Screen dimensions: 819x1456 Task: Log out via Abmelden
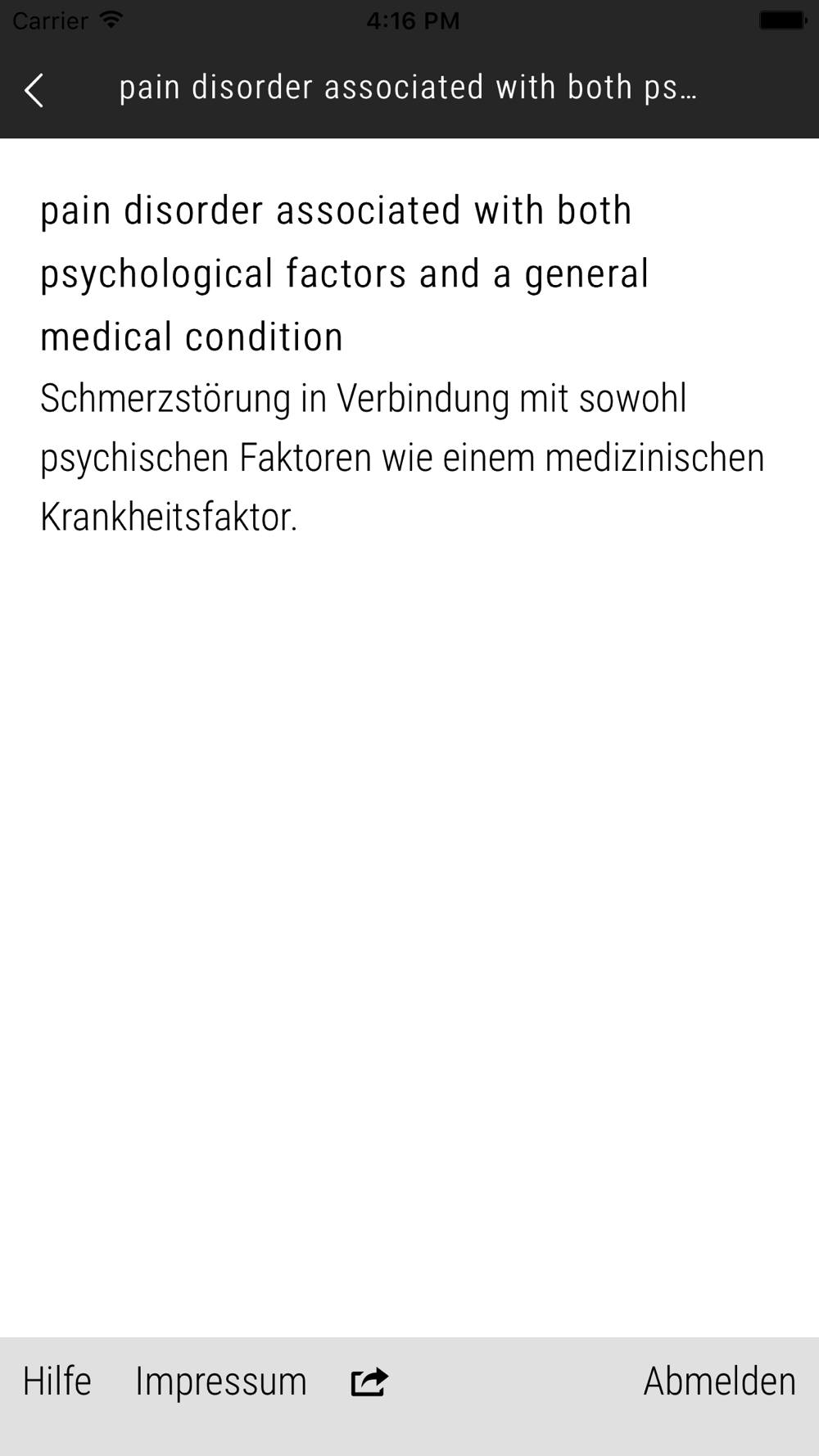coord(719,1381)
